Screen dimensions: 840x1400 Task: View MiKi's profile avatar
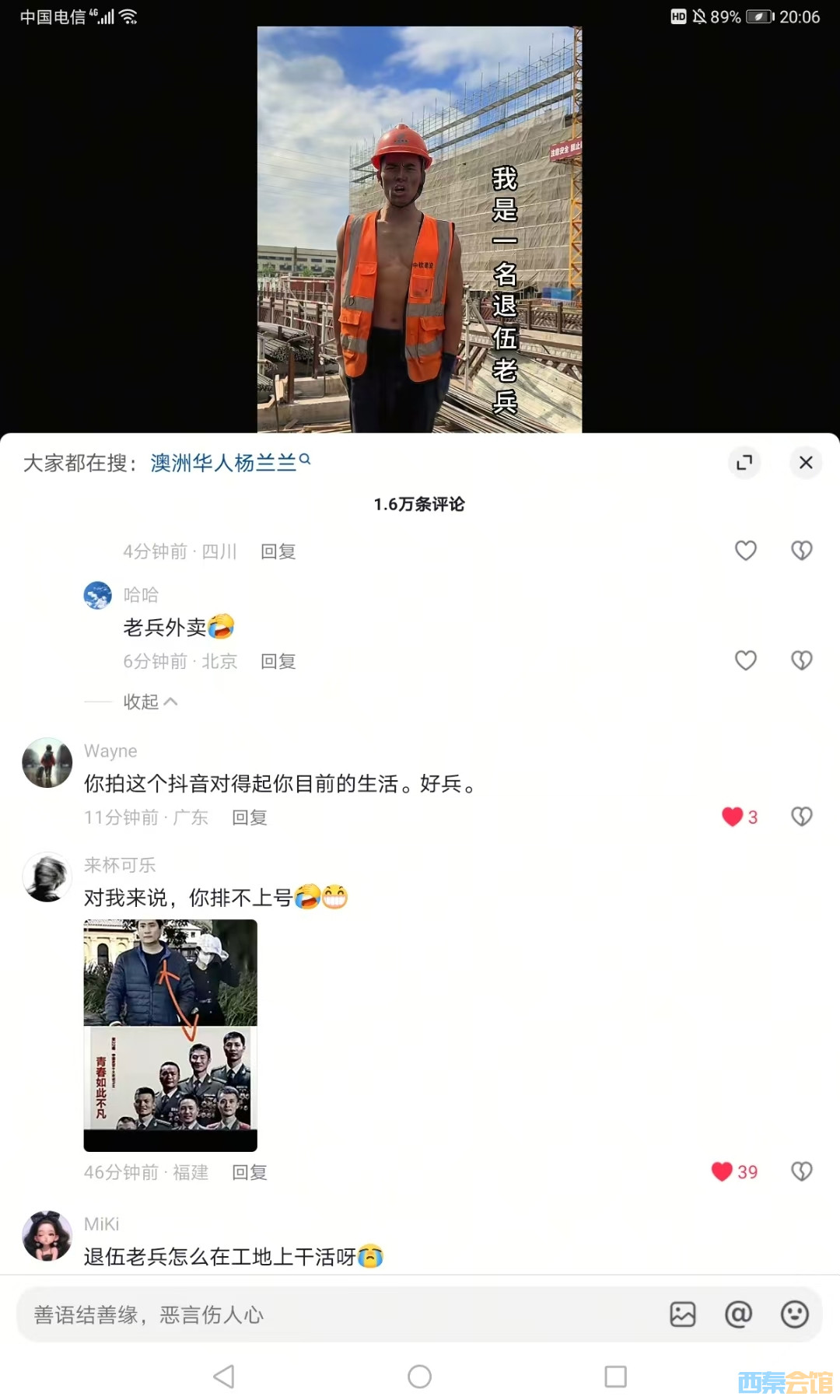(47, 1235)
